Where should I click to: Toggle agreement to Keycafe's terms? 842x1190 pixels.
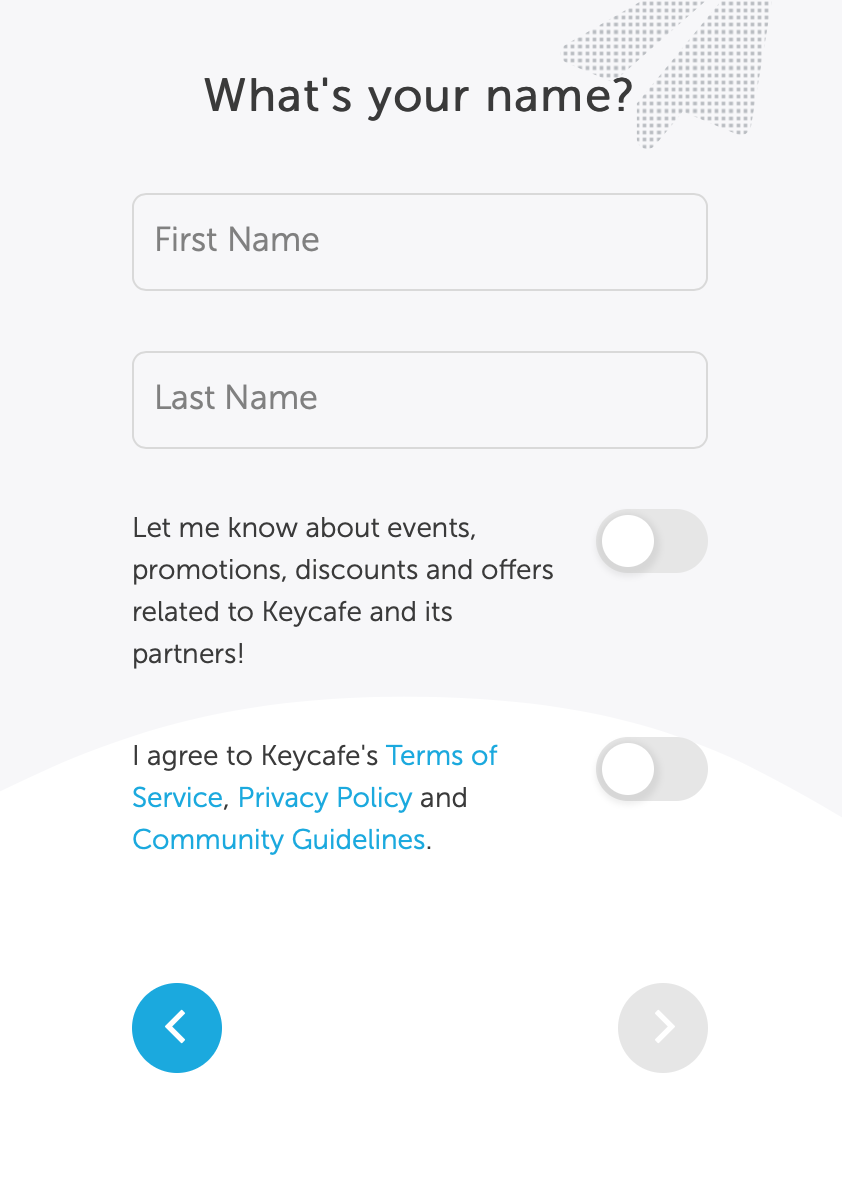pyautogui.click(x=651, y=769)
